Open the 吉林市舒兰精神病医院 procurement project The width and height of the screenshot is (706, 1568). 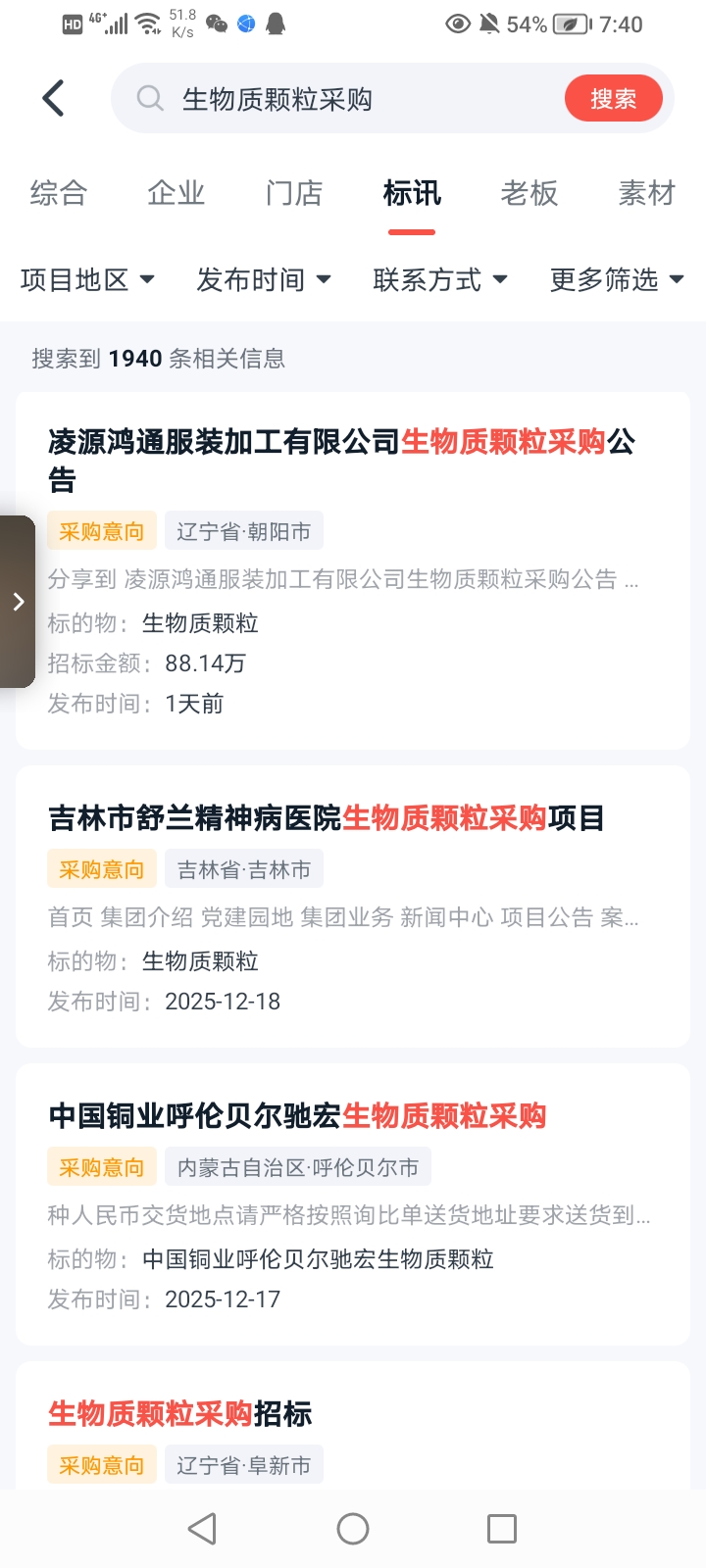tap(327, 817)
